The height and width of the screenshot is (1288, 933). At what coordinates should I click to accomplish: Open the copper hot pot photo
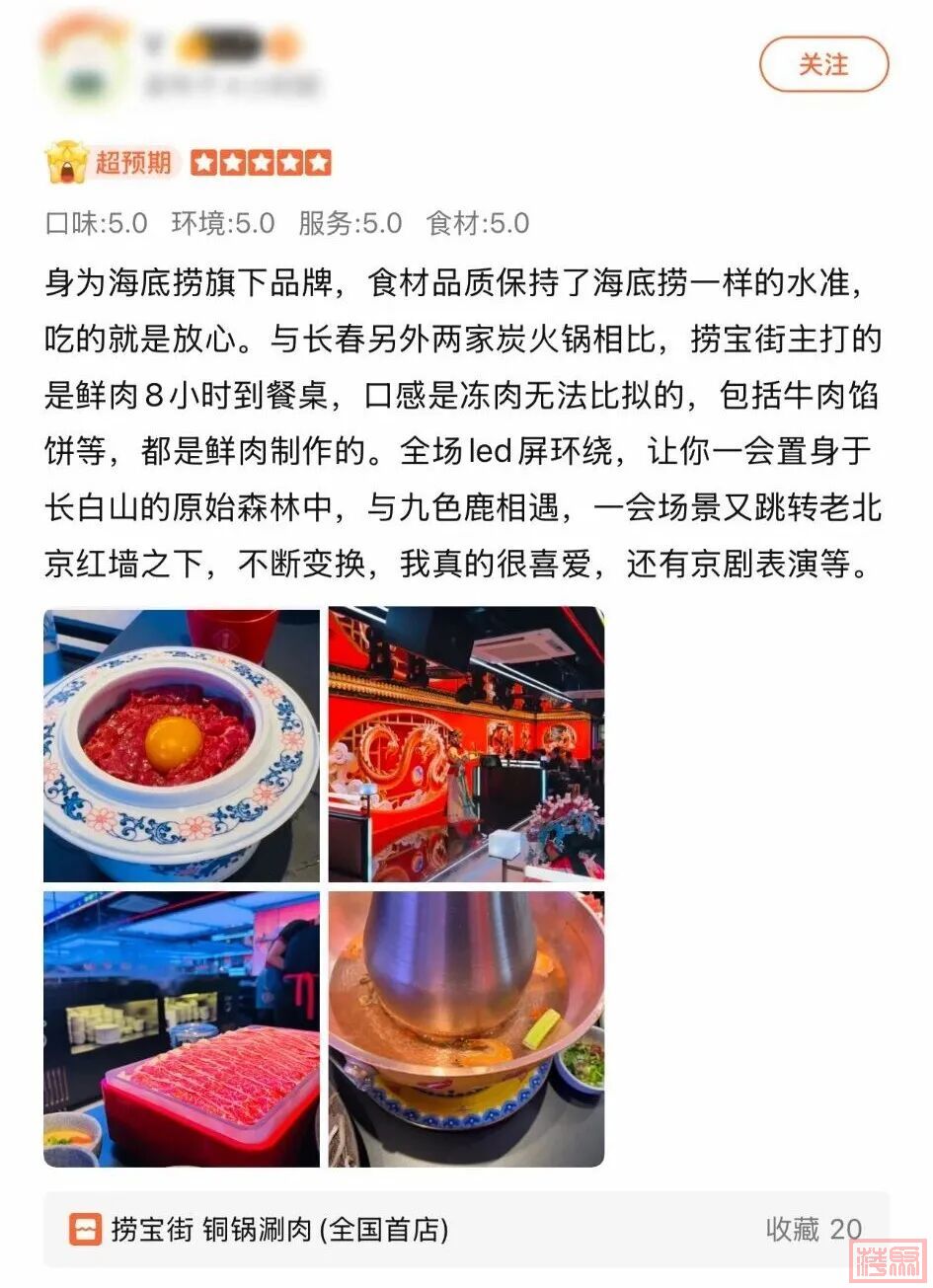466,1029
